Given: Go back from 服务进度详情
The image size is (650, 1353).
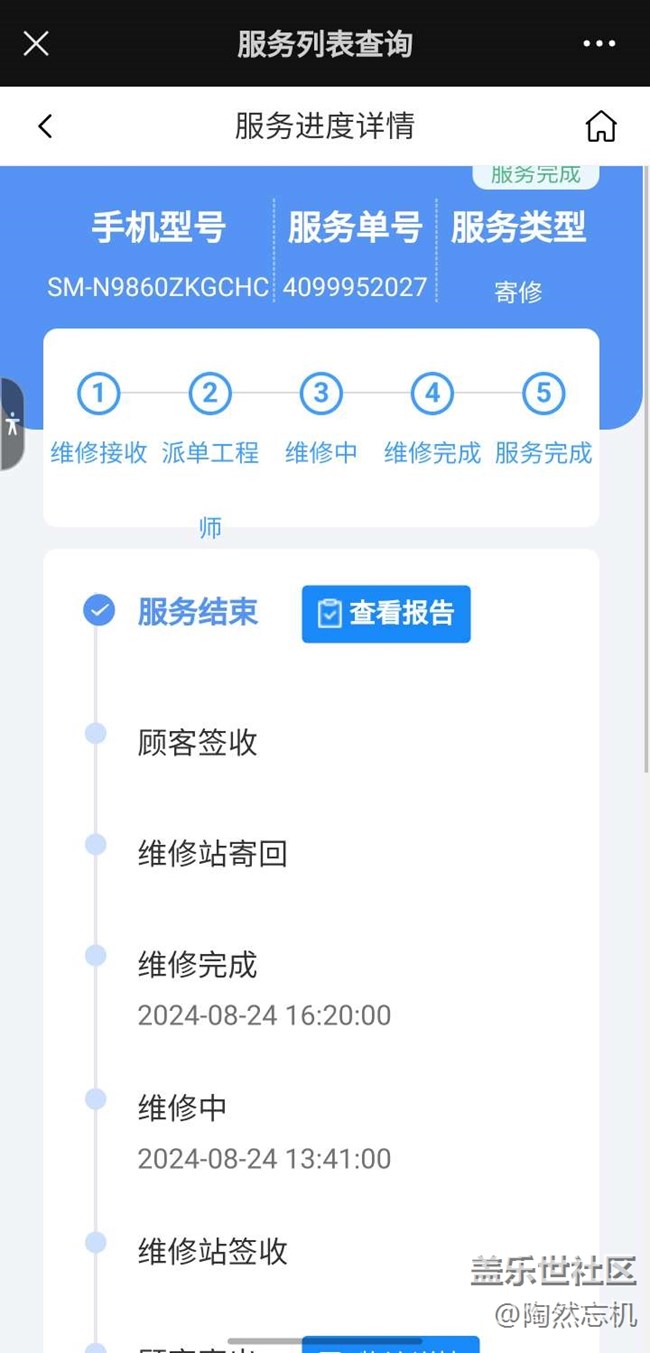Looking at the screenshot, I should pyautogui.click(x=45, y=126).
